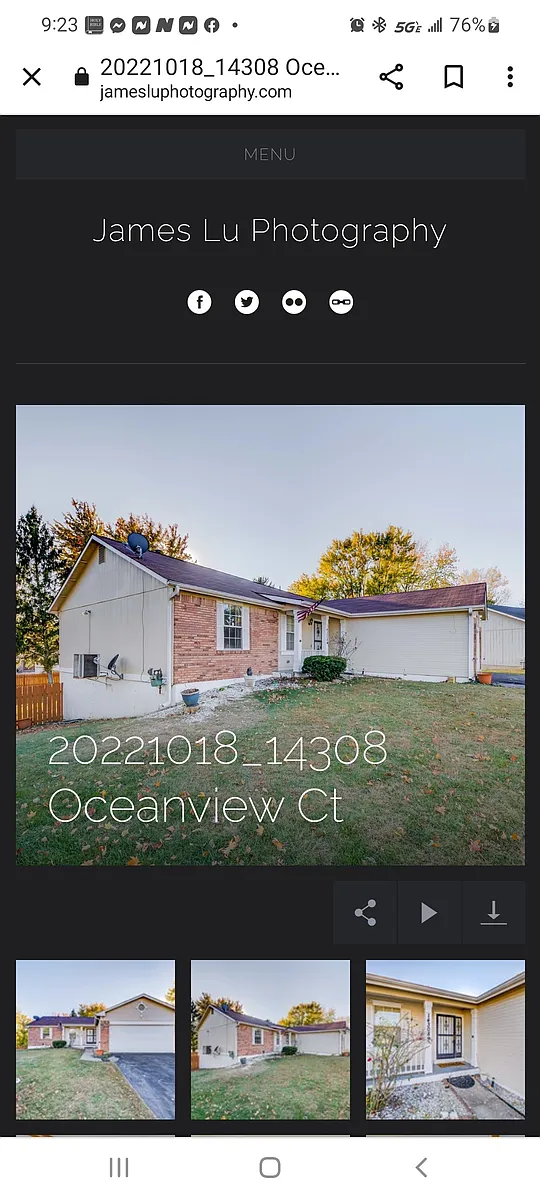This screenshot has width=540, height=1200.
Task: Open the middle house side-view thumbnail
Action: click(270, 1039)
